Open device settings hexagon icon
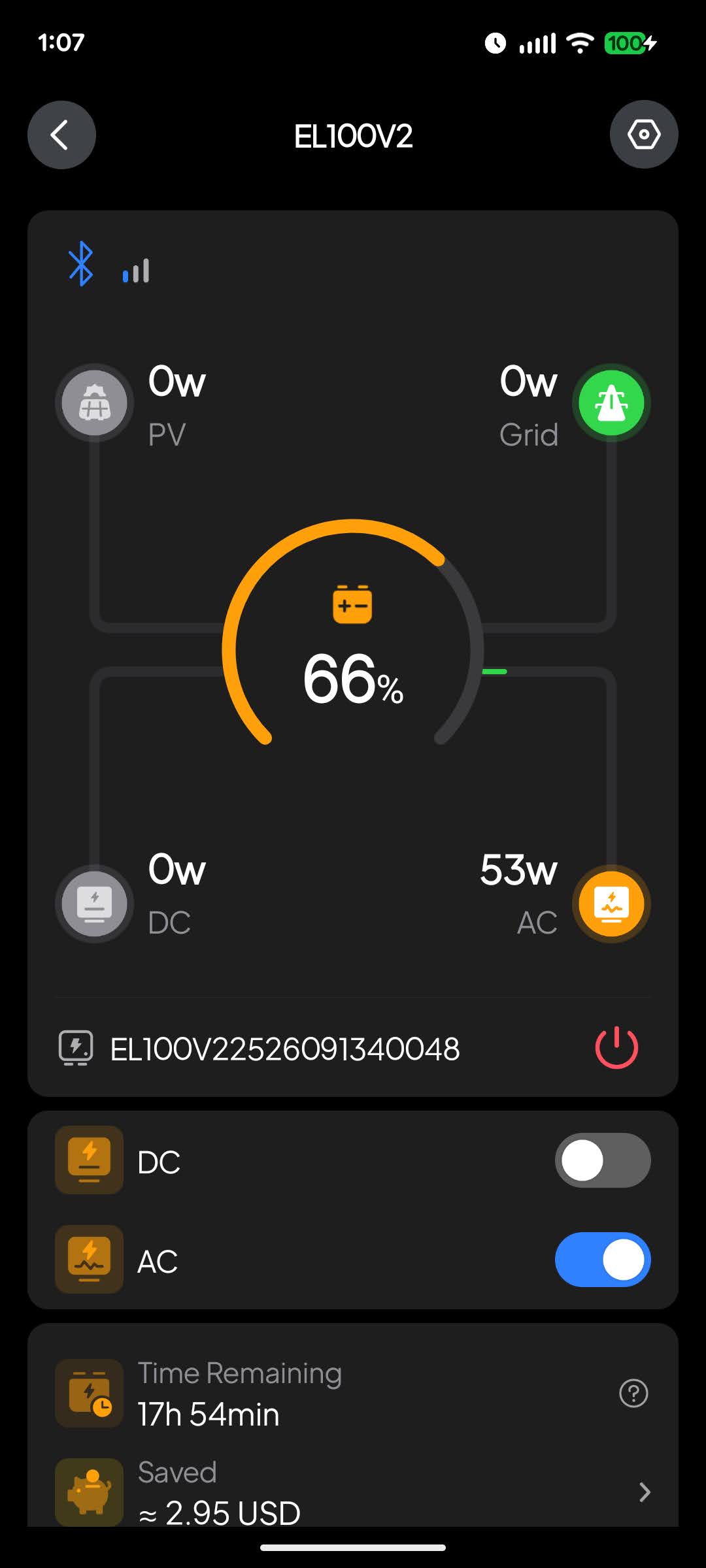This screenshot has width=706, height=1568. click(x=644, y=135)
